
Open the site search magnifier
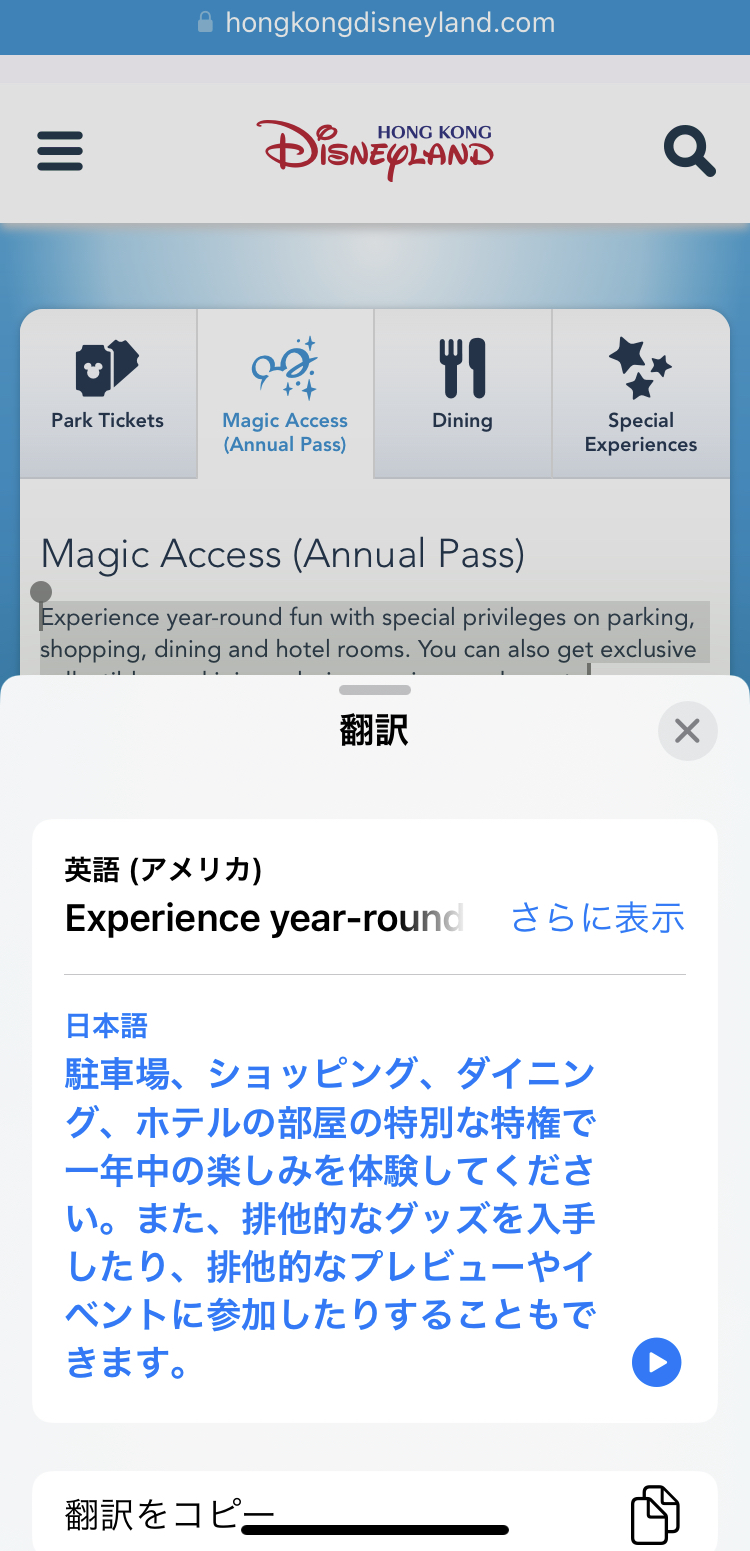(x=690, y=152)
